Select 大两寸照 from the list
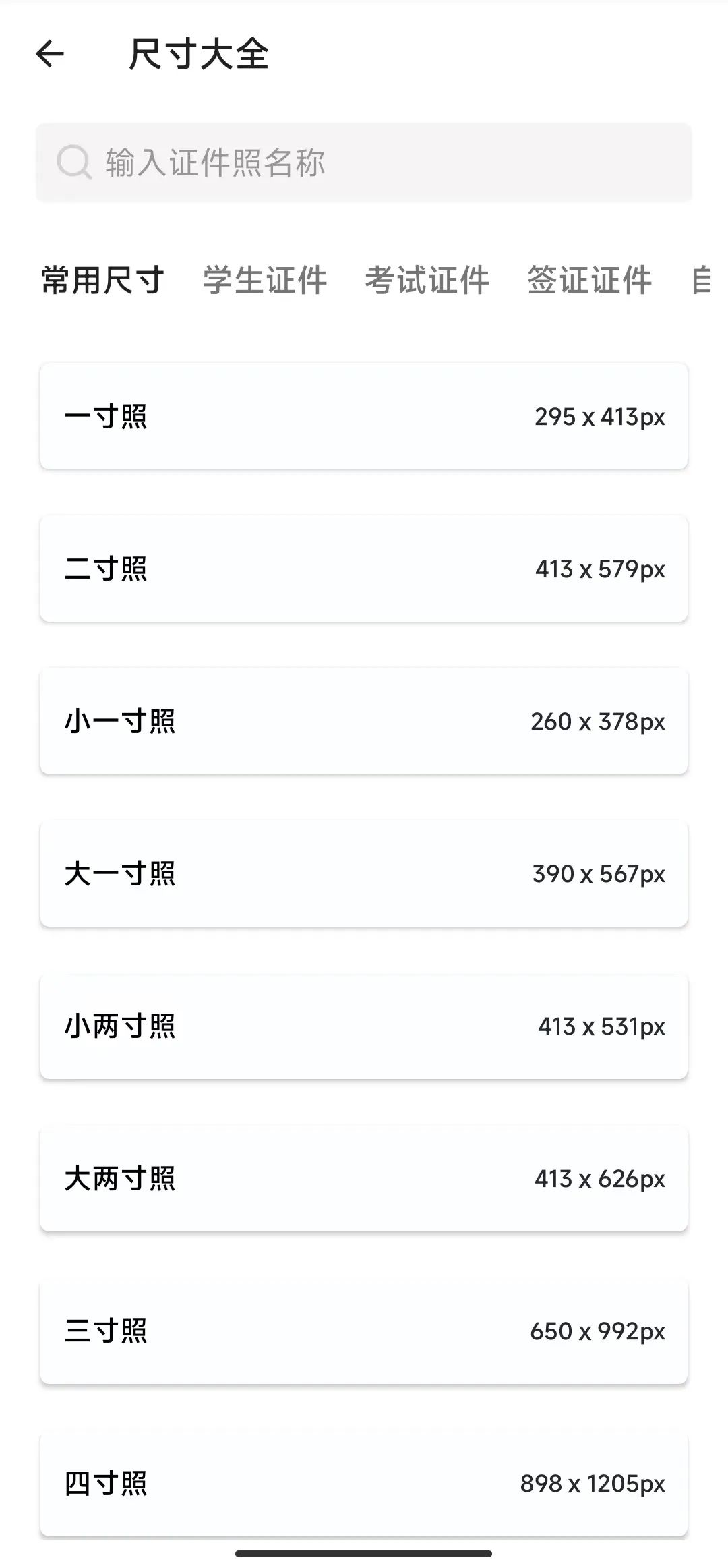 (x=364, y=1178)
